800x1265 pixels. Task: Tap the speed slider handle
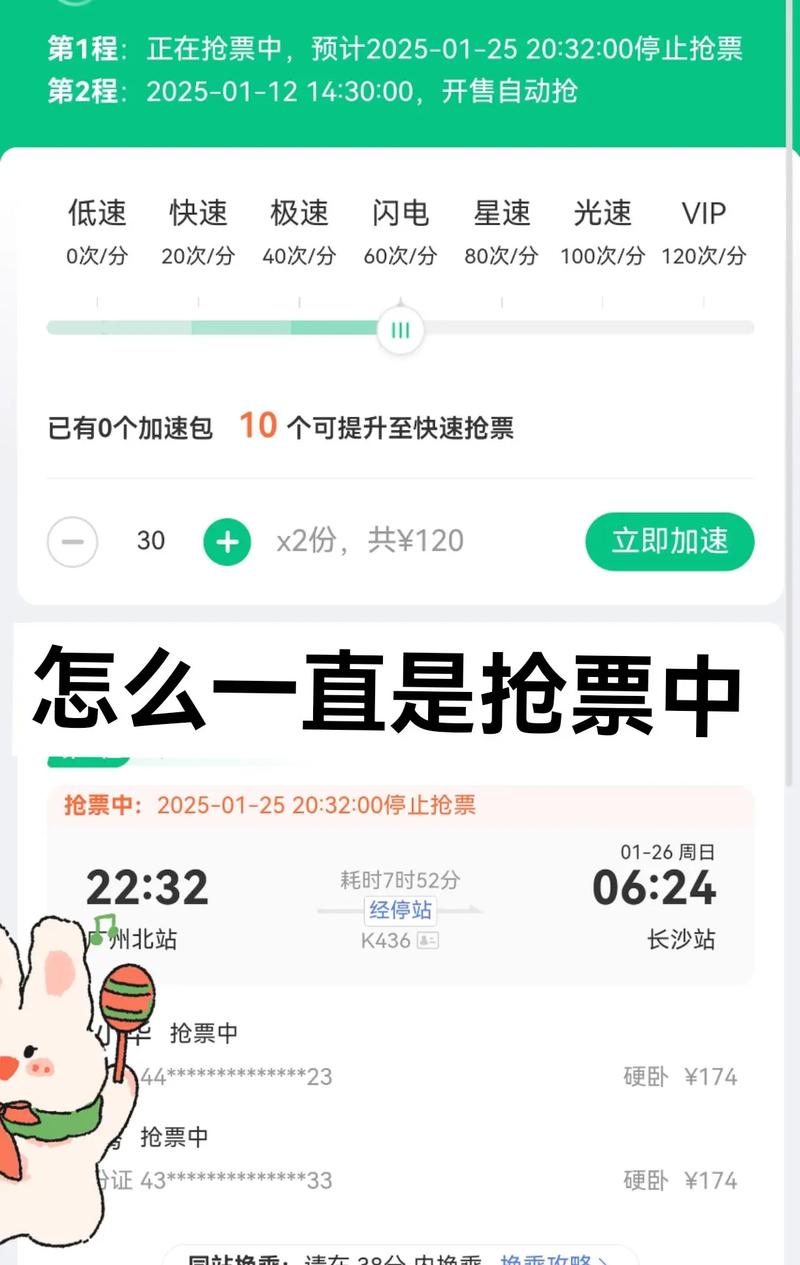pos(400,330)
